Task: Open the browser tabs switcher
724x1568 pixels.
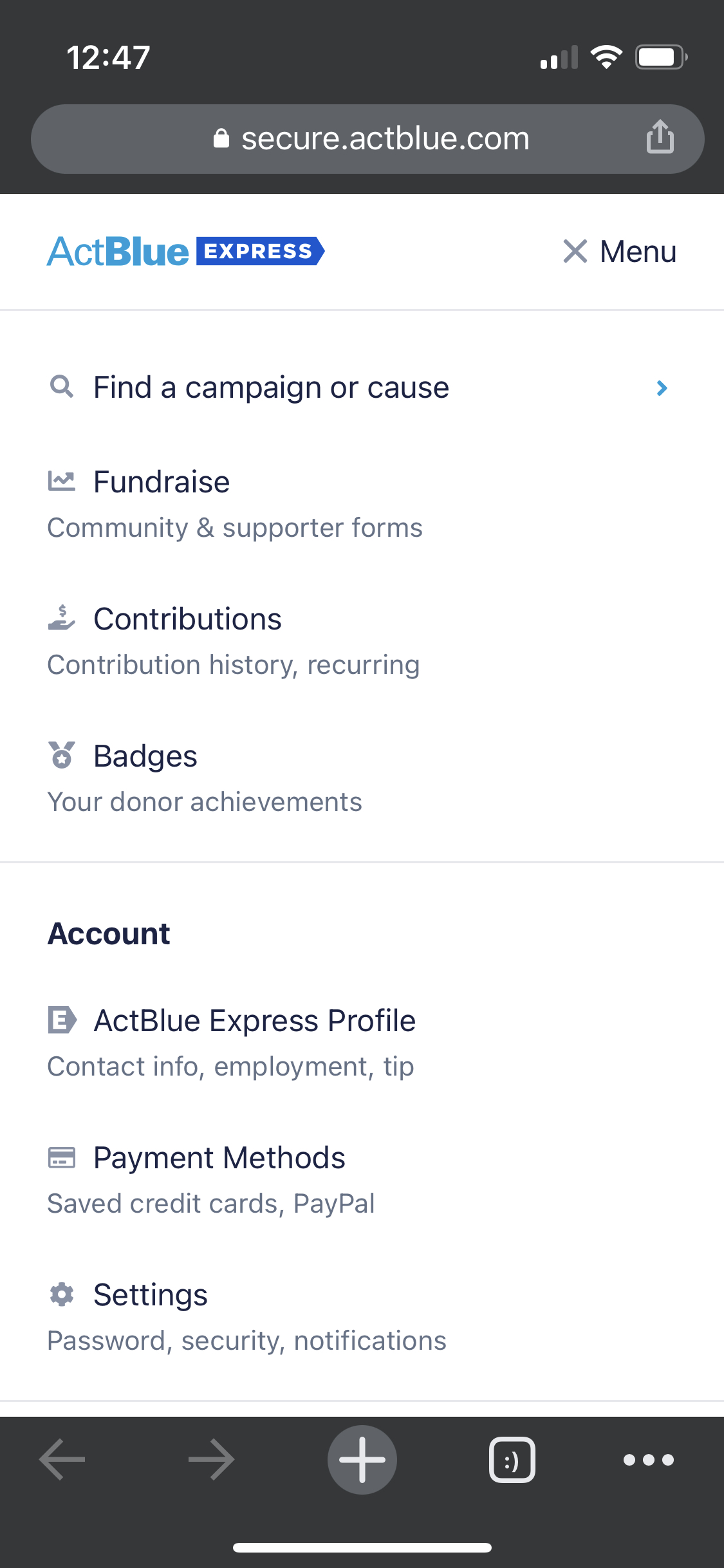Action: point(512,1460)
